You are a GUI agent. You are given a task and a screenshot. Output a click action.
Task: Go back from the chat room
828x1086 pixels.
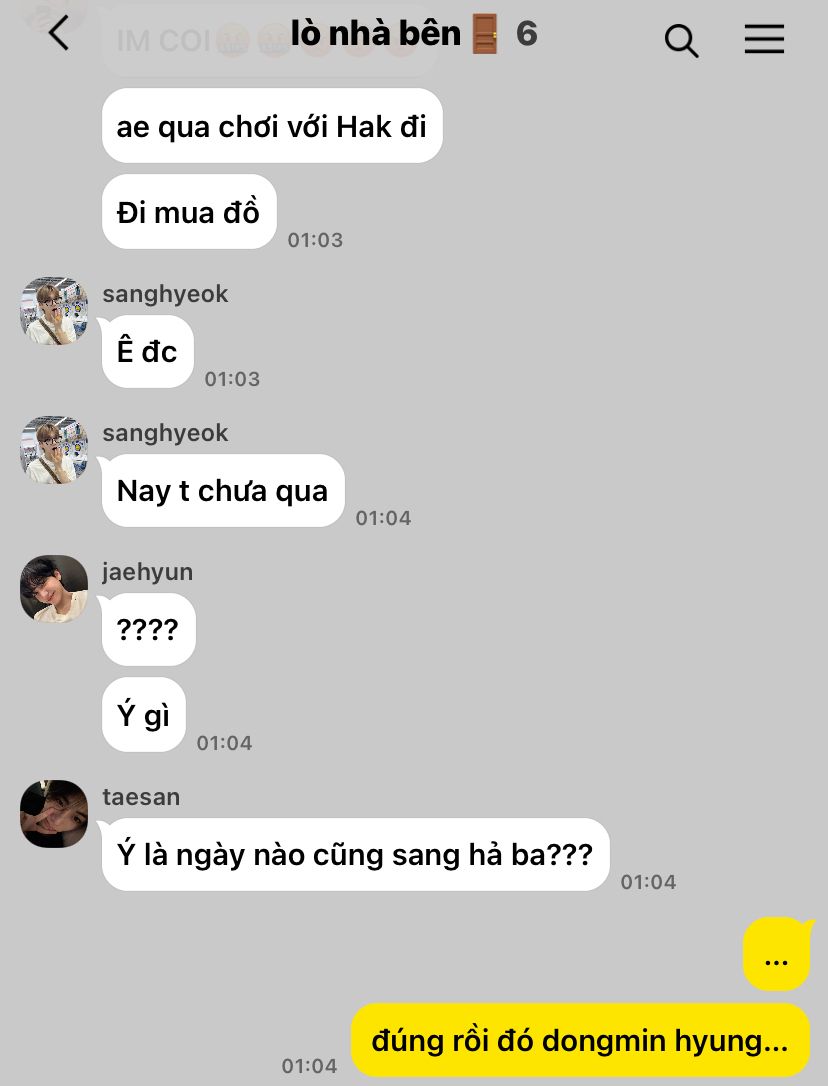pyautogui.click(x=59, y=35)
